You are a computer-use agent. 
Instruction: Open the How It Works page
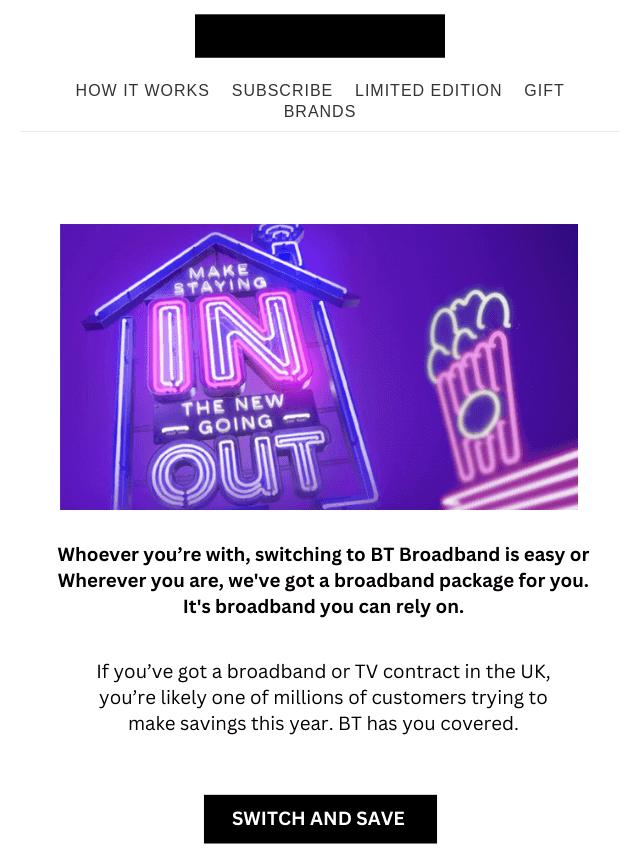coord(142,90)
